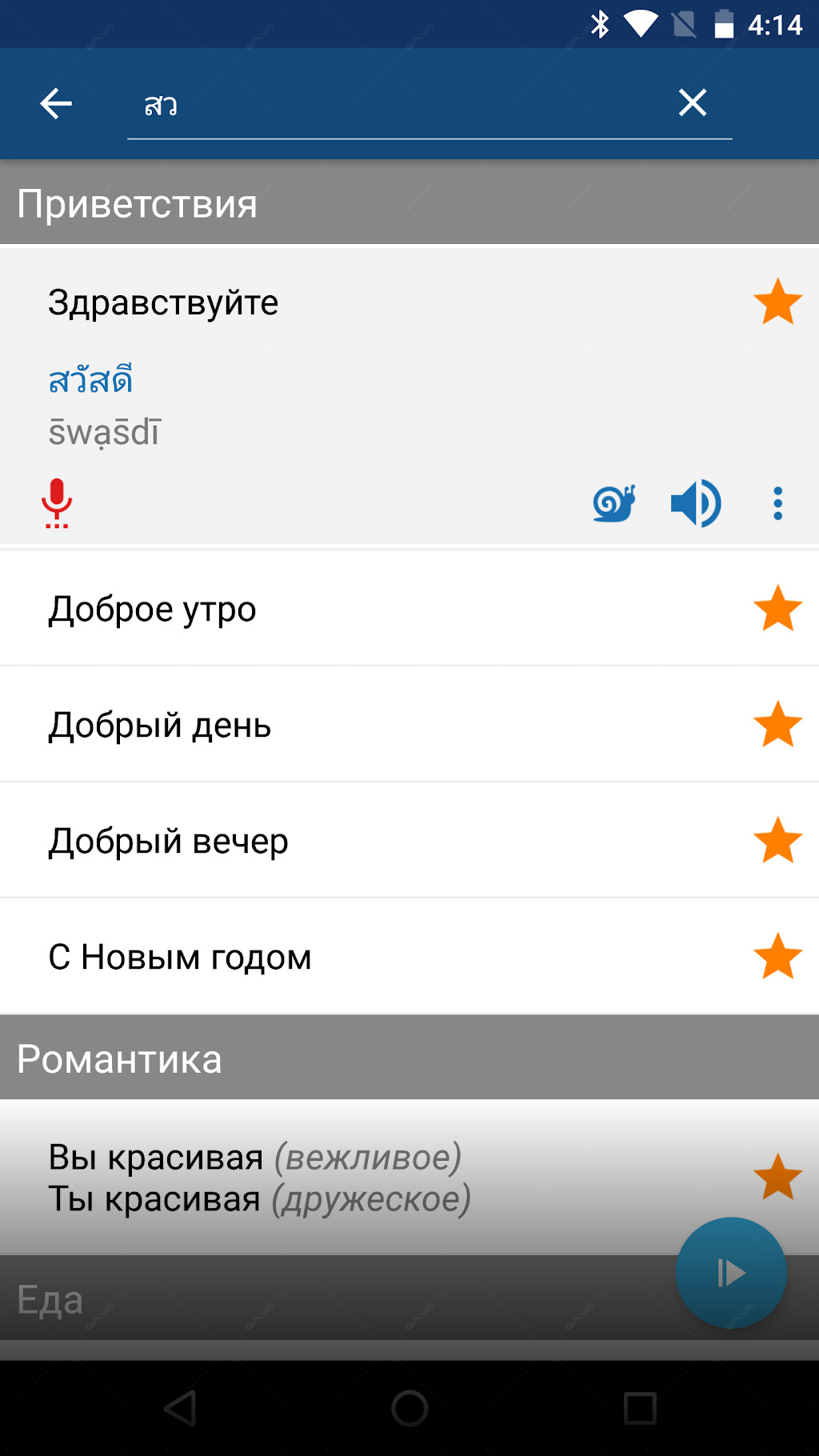Start playback with the round floating button
The width and height of the screenshot is (819, 1456).
click(731, 1273)
